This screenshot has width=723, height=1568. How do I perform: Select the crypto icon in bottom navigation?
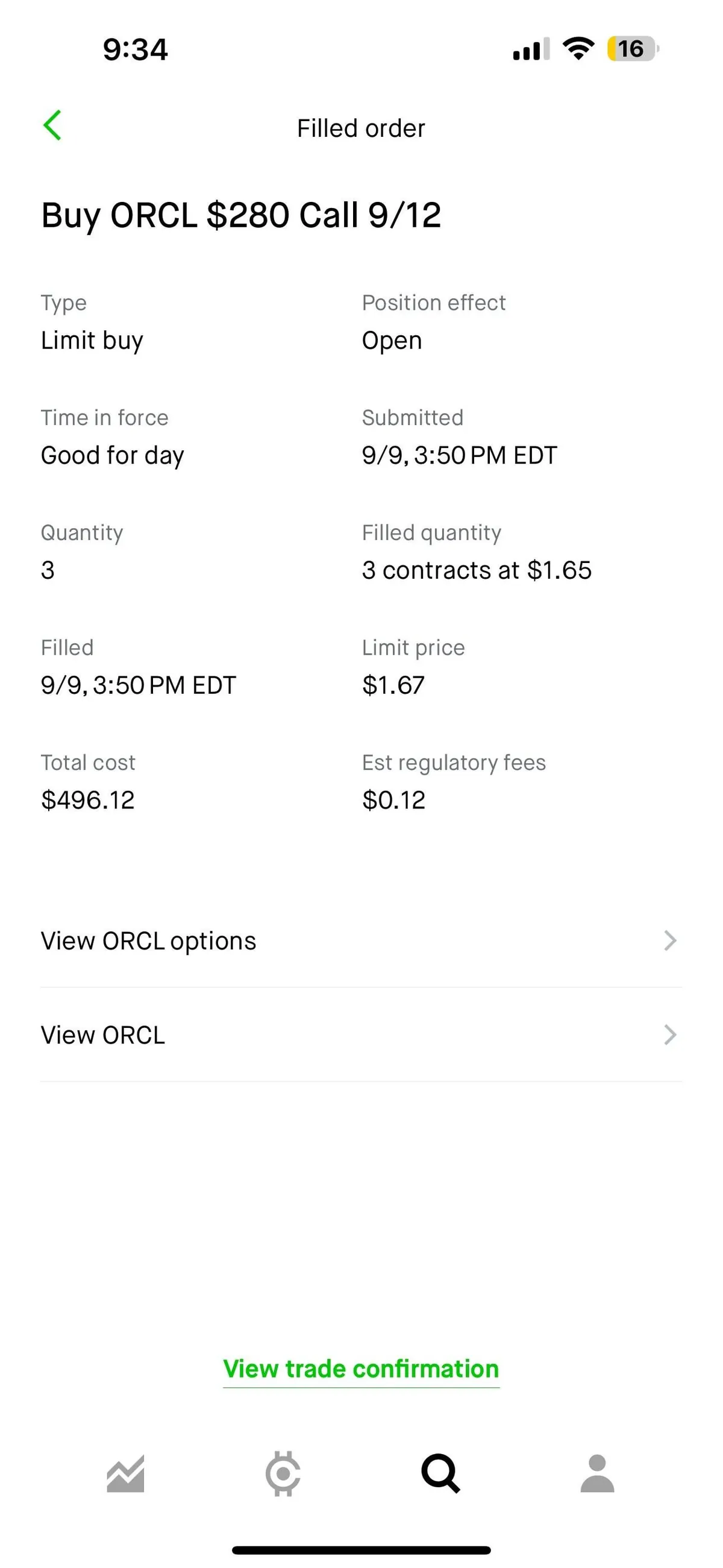pyautogui.click(x=283, y=1473)
